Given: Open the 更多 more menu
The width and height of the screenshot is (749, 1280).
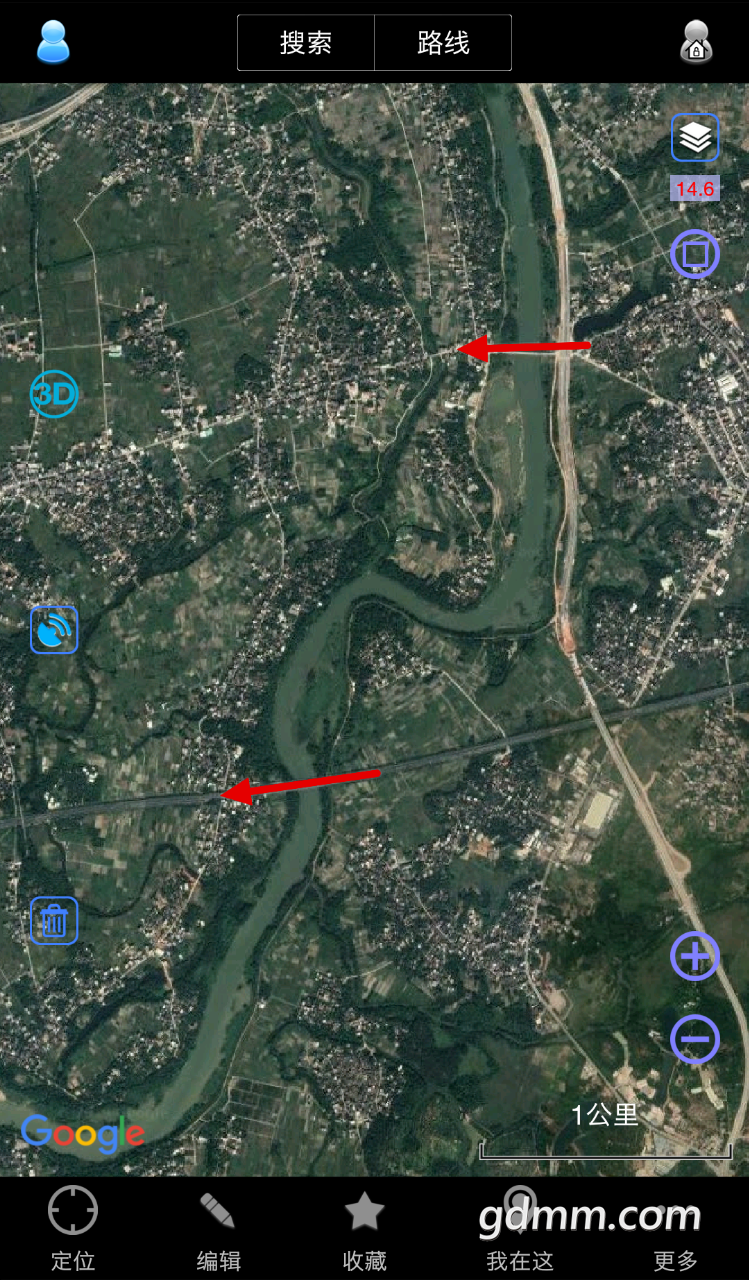Looking at the screenshot, I should coord(675,1228).
